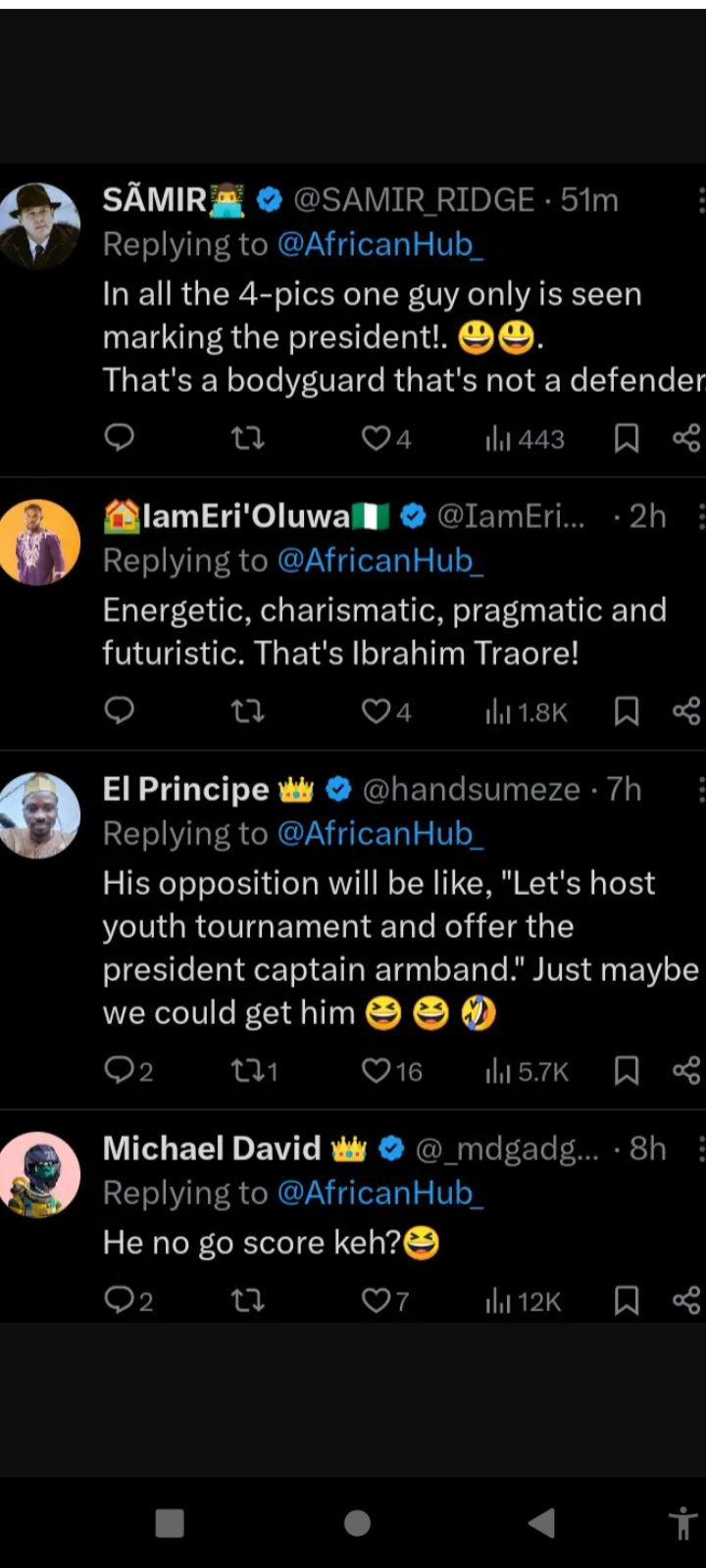This screenshot has width=706, height=1568.
Task: Tap the retweet icon under El Principe's reply
Action: tap(247, 1070)
